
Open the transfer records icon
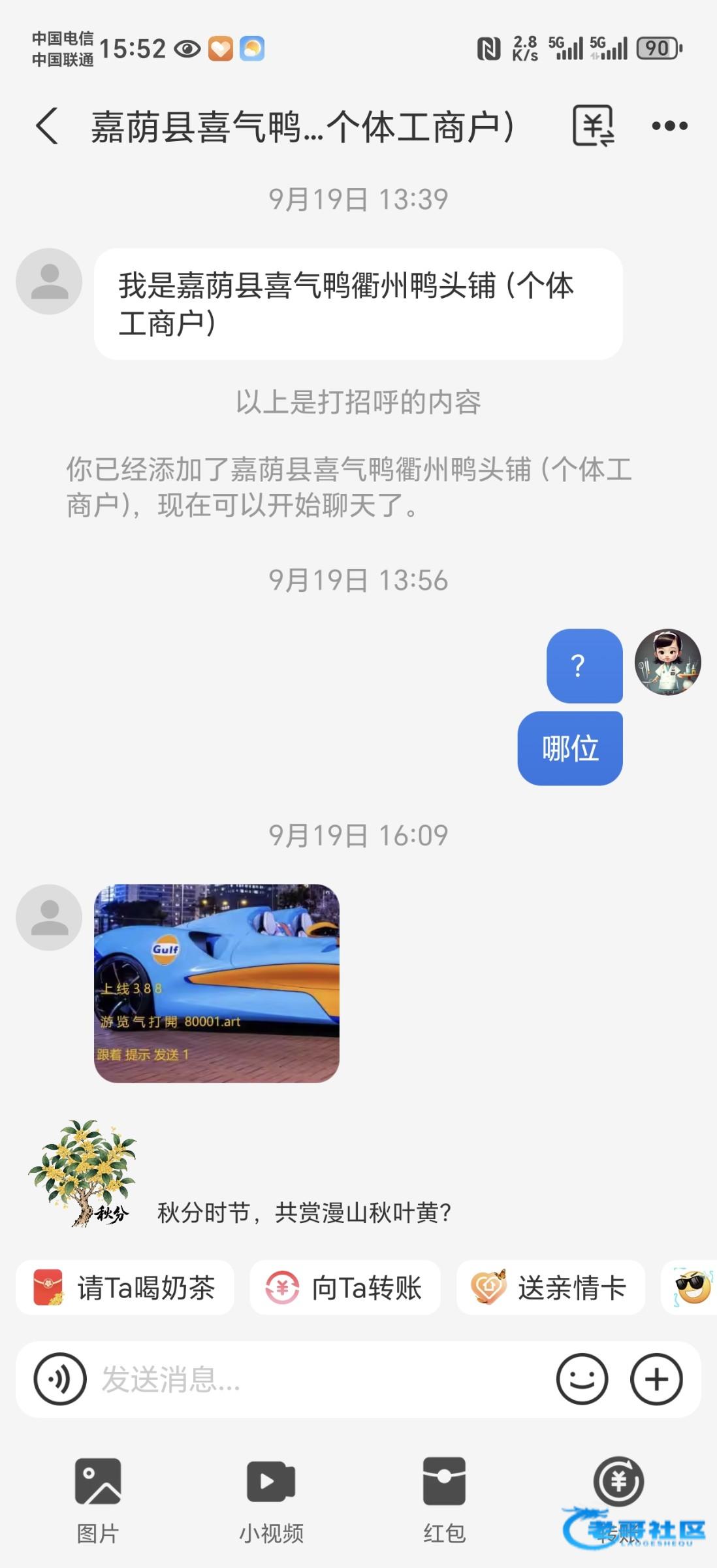pos(593,125)
